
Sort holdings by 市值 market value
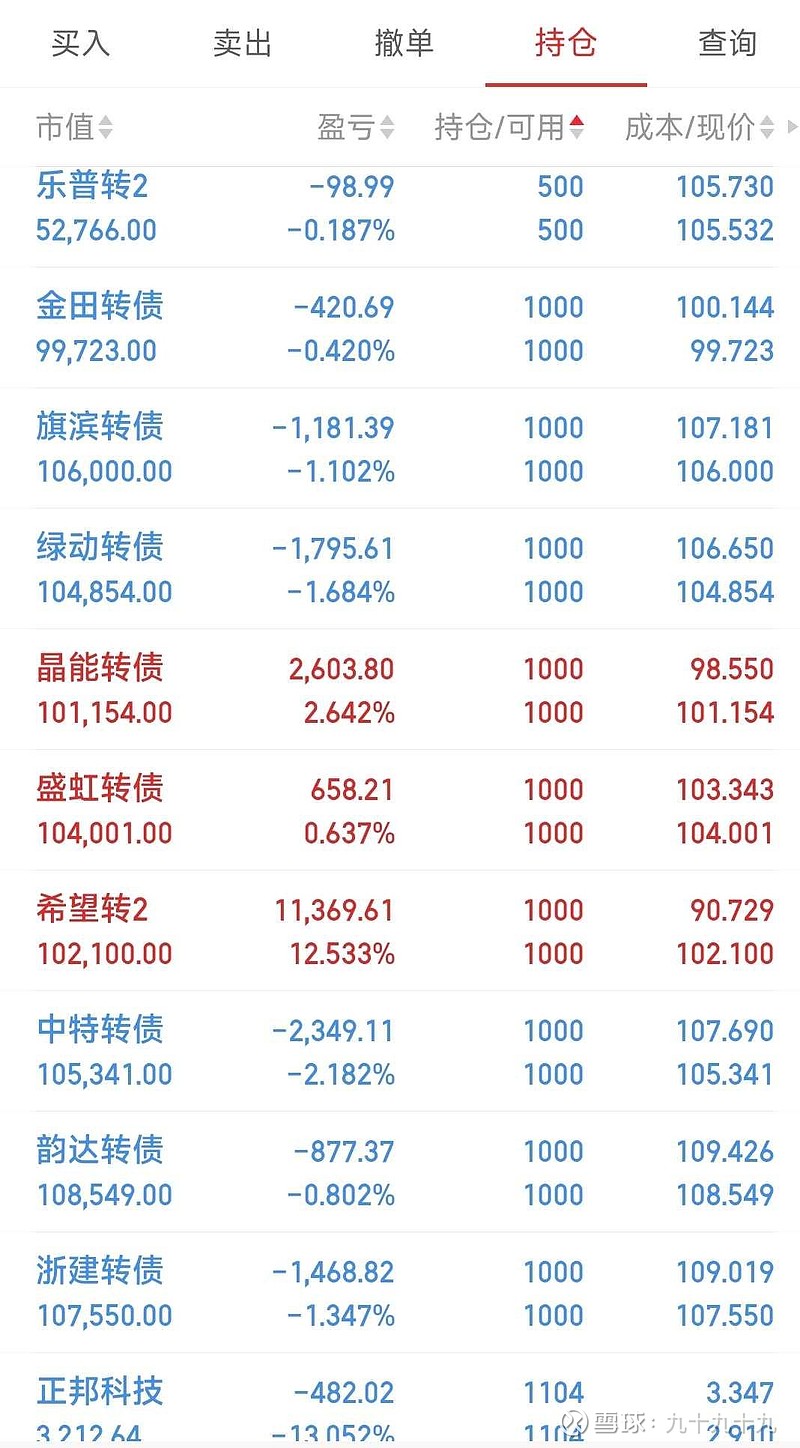point(72,127)
